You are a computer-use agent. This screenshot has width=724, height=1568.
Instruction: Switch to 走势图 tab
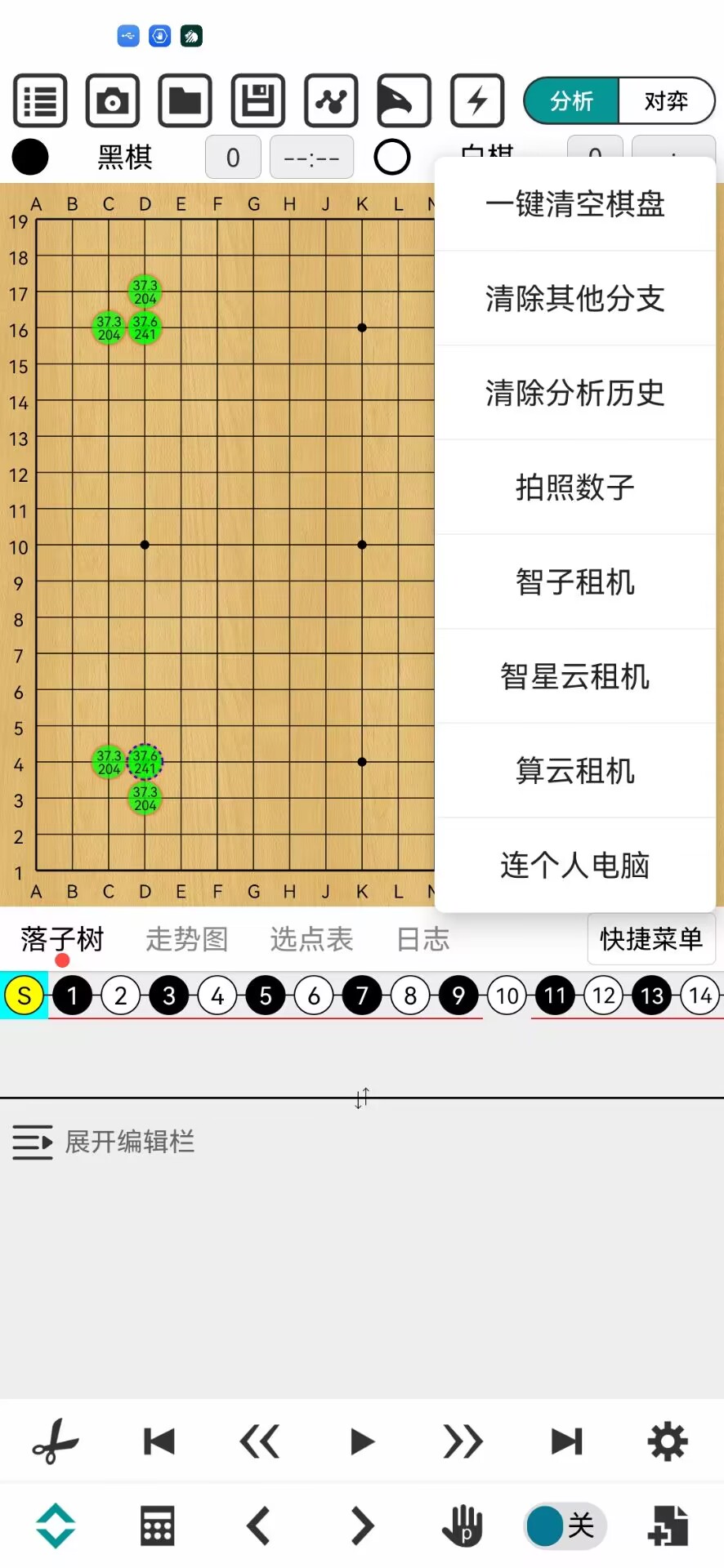(x=186, y=939)
